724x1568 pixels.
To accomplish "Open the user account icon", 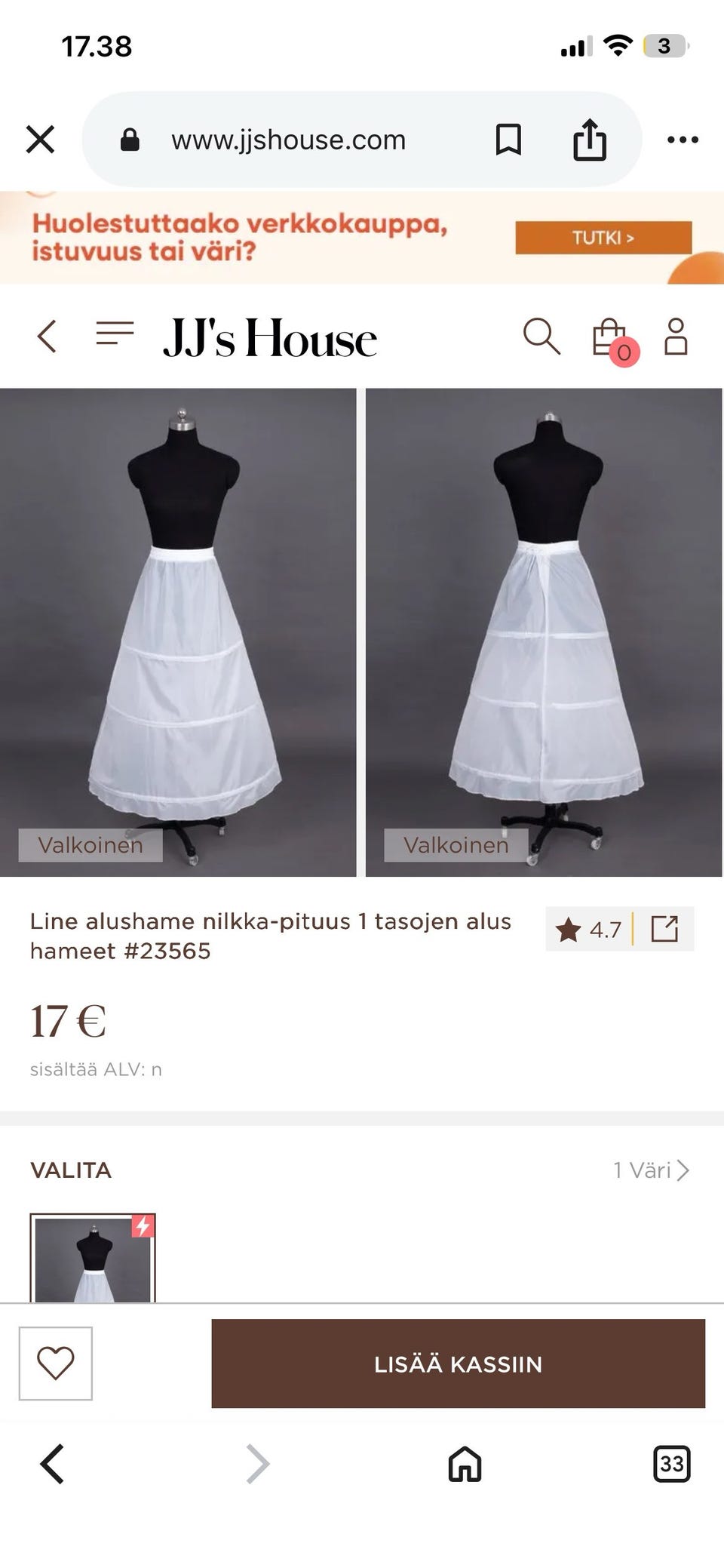I will (676, 336).
